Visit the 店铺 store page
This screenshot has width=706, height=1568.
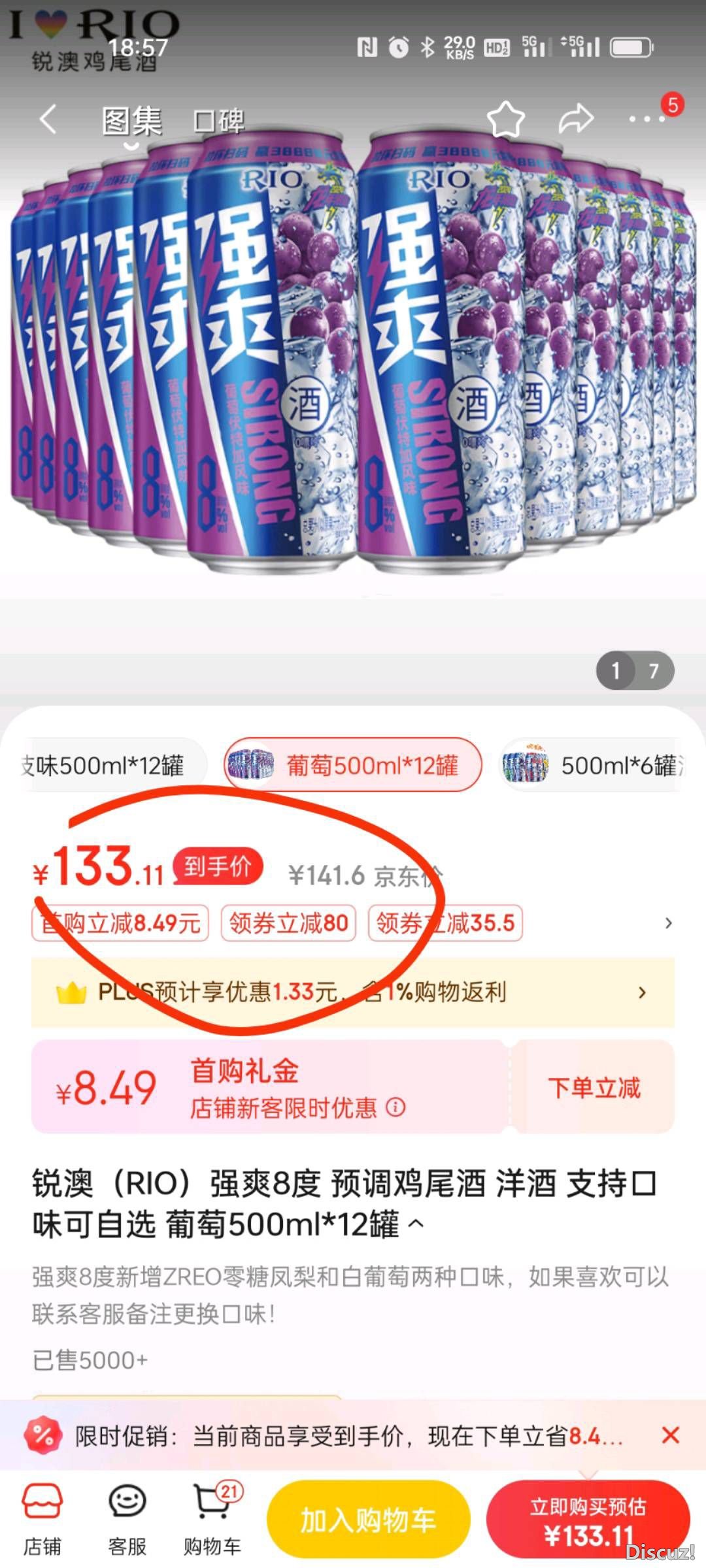point(42,1519)
